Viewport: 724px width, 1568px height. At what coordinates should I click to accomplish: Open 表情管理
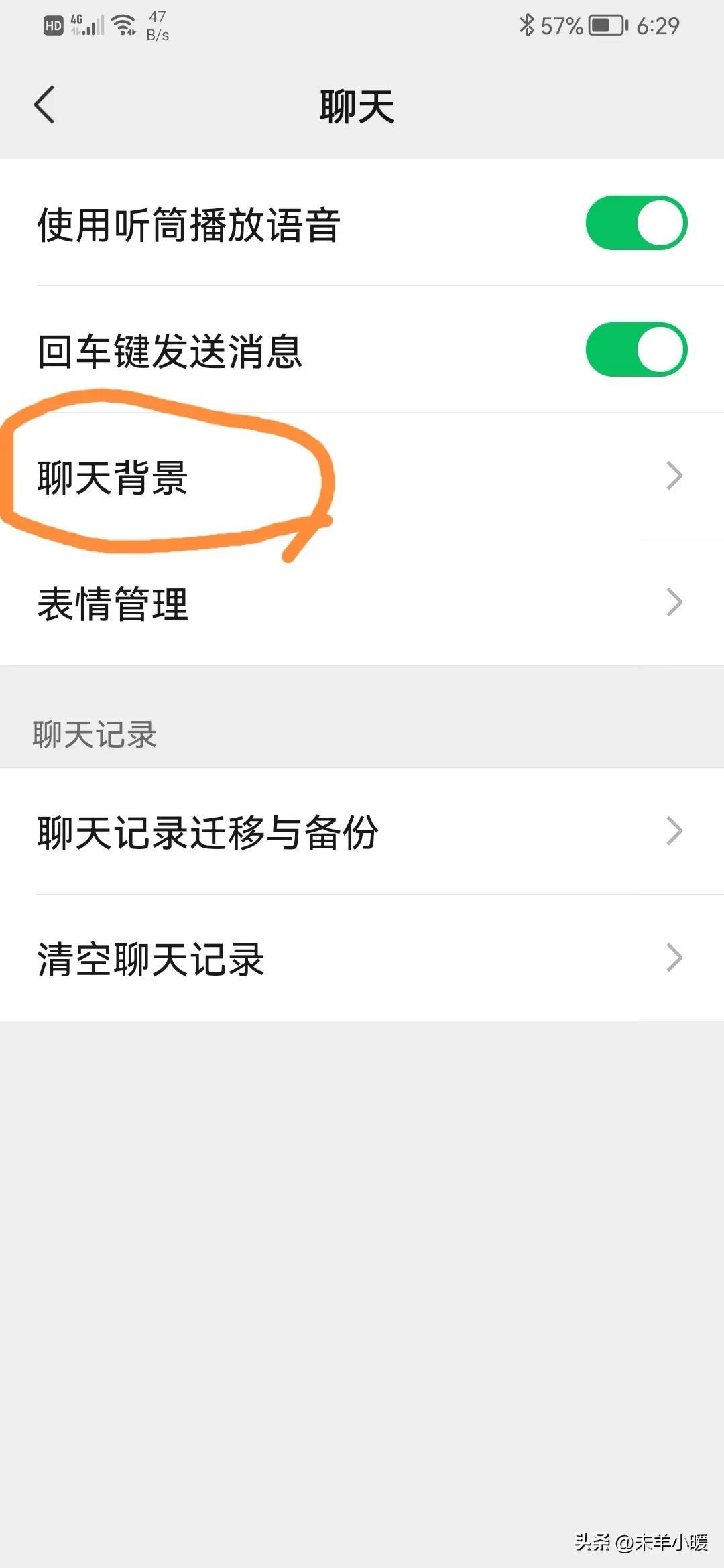click(362, 603)
